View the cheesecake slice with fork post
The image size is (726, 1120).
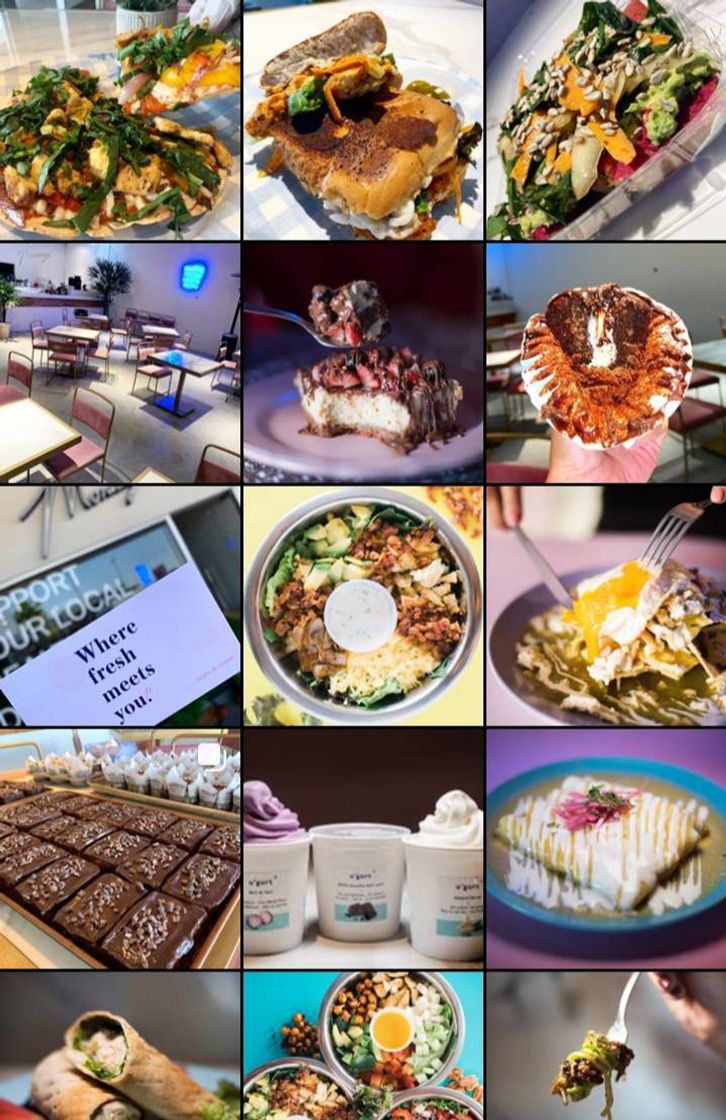click(x=363, y=363)
